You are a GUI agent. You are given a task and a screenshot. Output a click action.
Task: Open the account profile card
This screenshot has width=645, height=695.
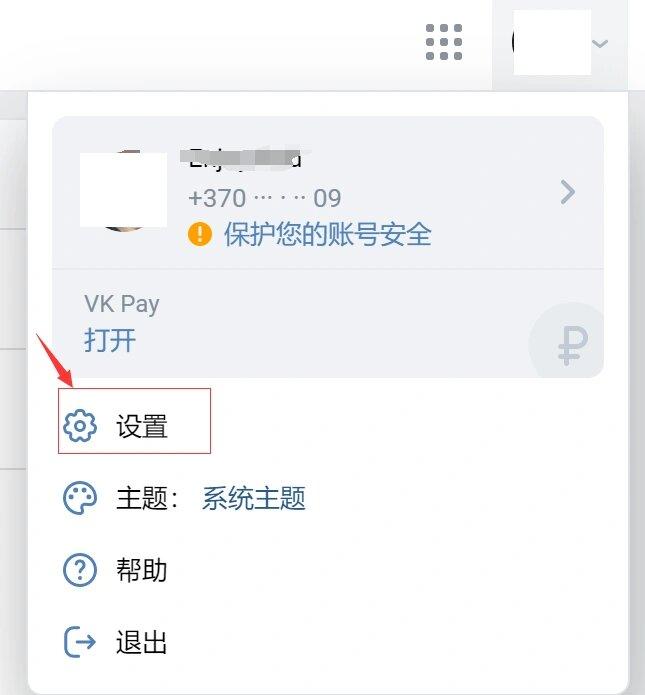[x=567, y=191]
